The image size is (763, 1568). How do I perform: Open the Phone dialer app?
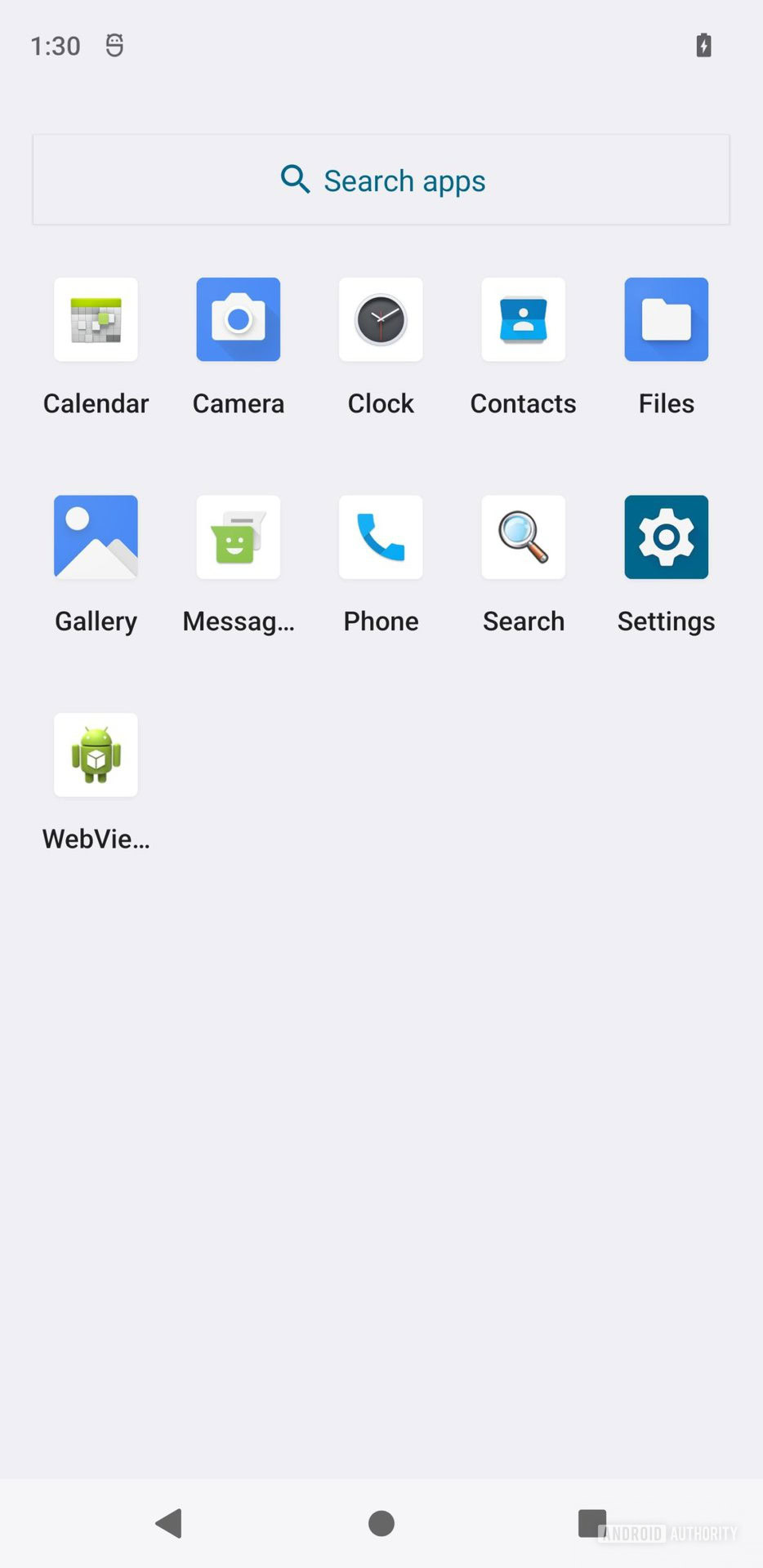381,537
